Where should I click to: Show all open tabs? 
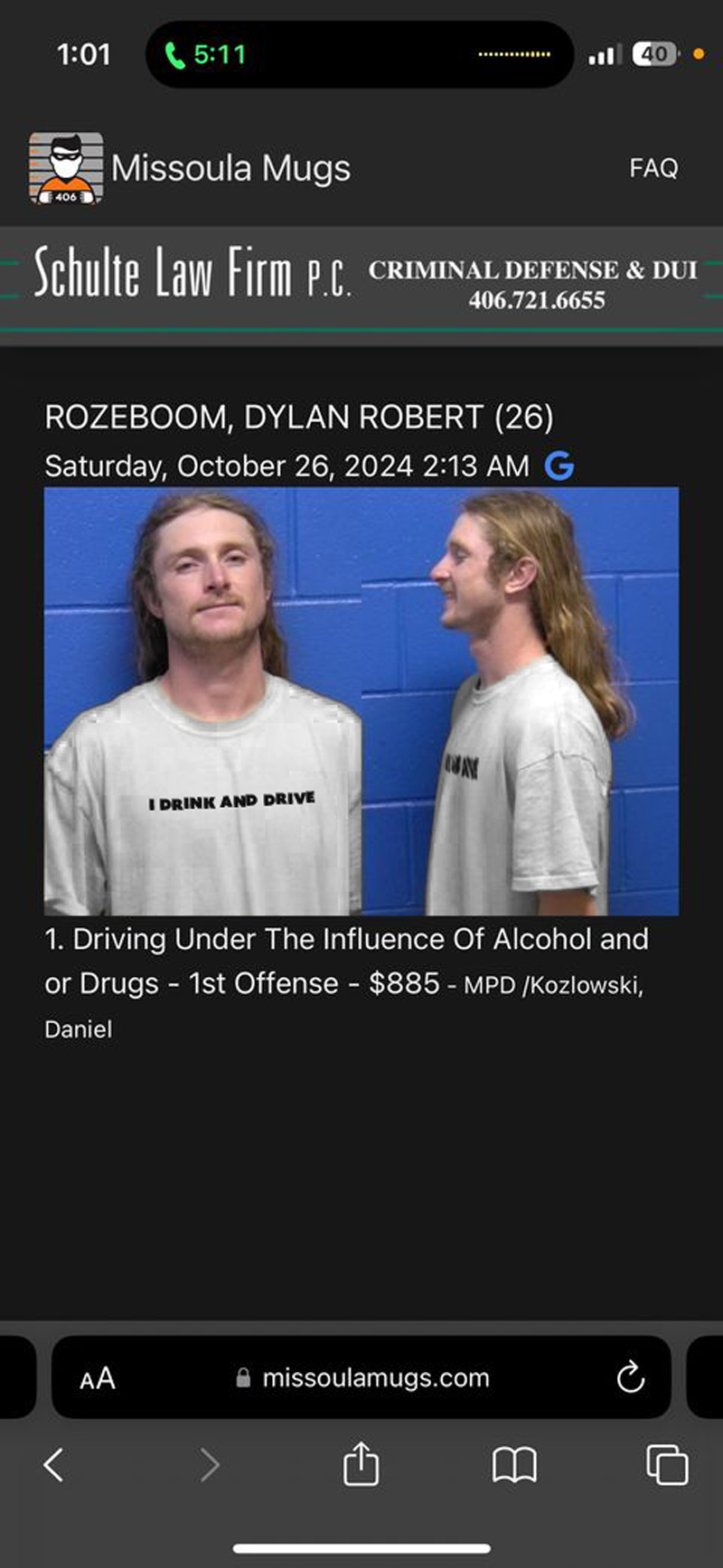click(x=667, y=1464)
